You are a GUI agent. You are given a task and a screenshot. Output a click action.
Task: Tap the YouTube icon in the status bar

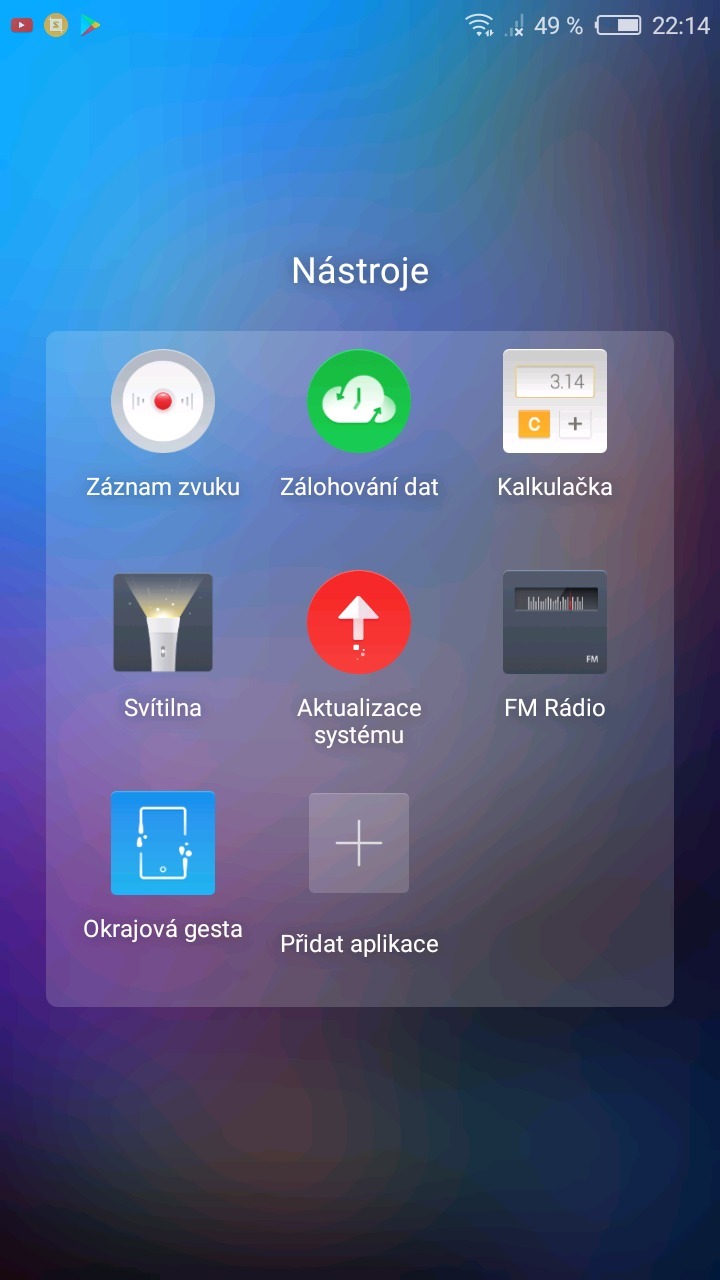pyautogui.click(x=20, y=25)
